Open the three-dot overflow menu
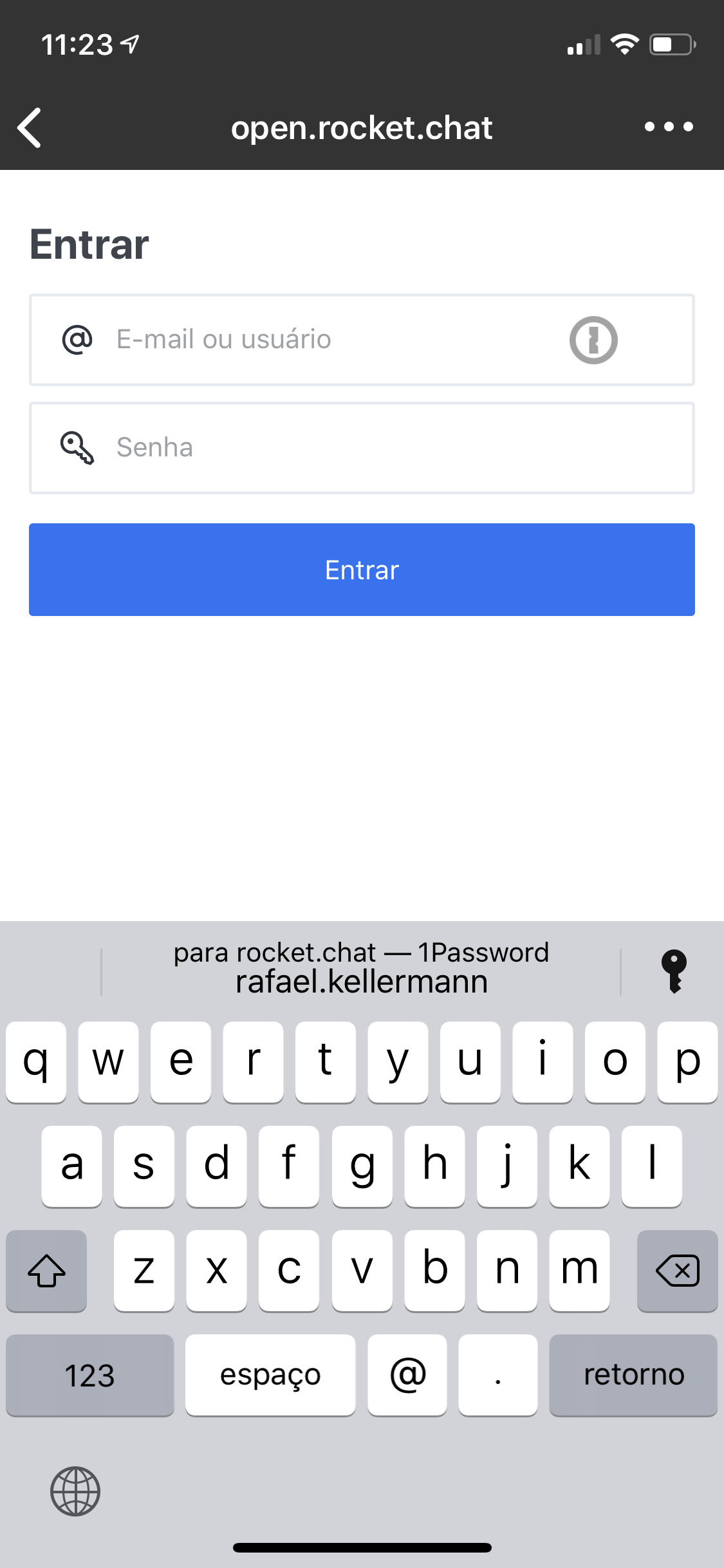 tap(669, 127)
